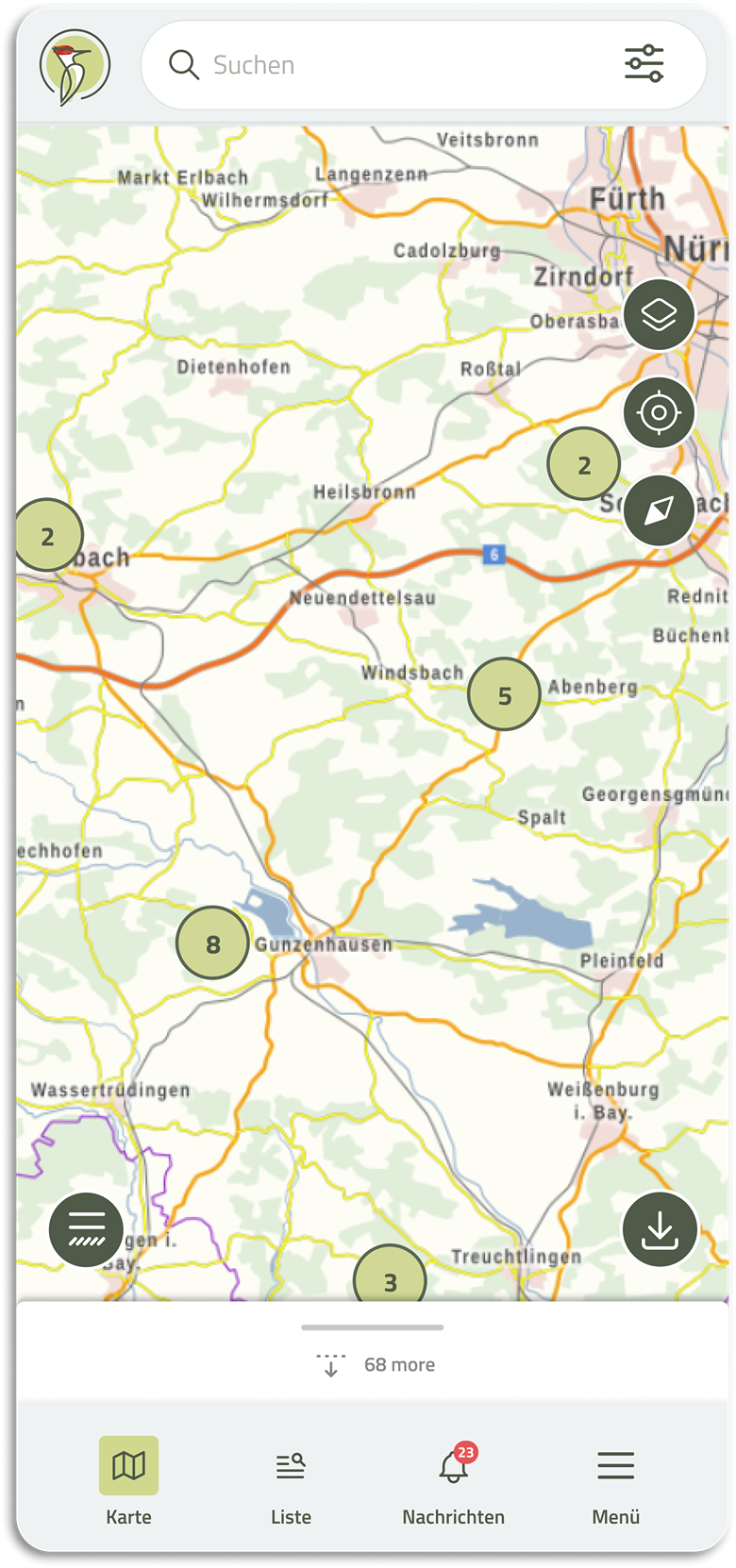This screenshot has height=1568, width=736.
Task: Open the cluster of 8 near Gunzenhausen
Action: pyautogui.click(x=213, y=942)
